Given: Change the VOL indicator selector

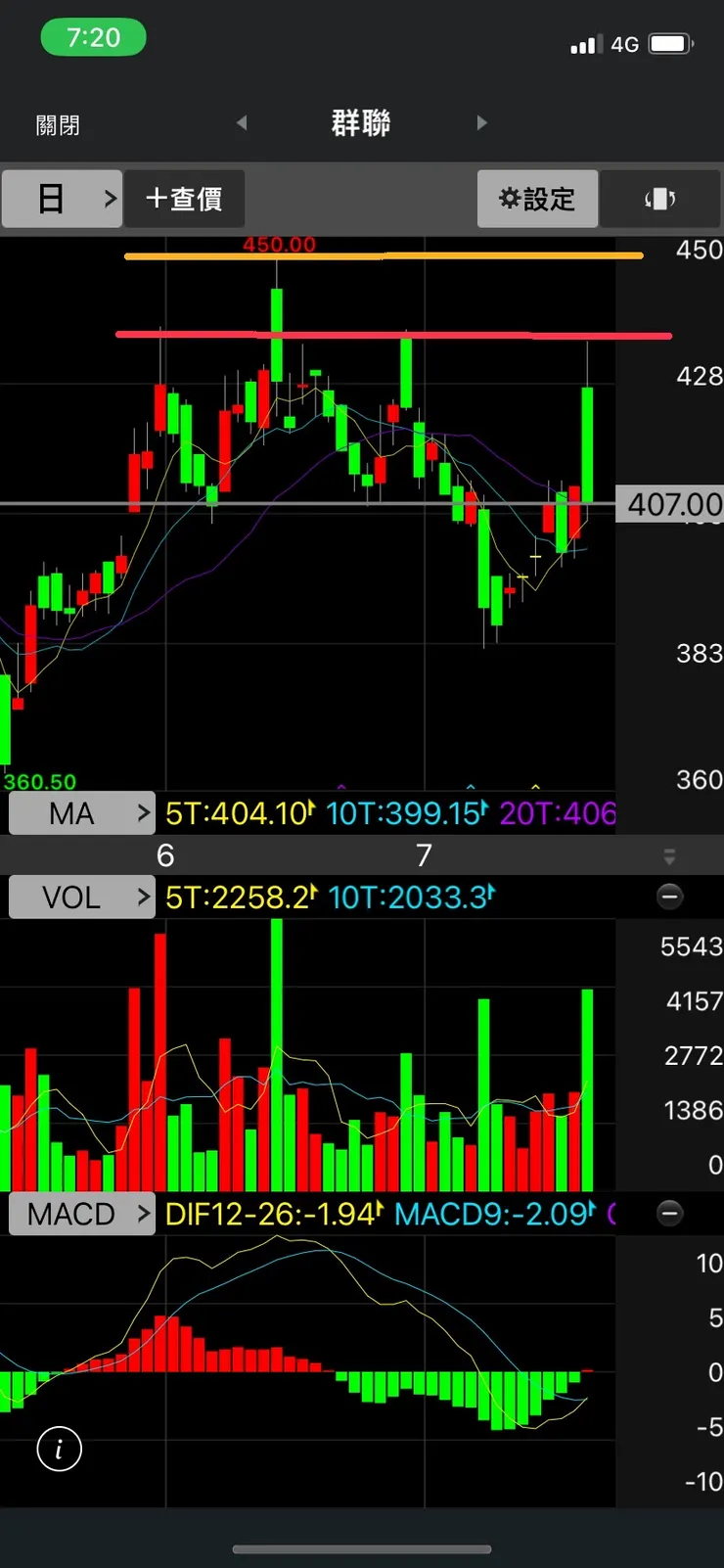Looking at the screenshot, I should pyautogui.click(x=82, y=897).
